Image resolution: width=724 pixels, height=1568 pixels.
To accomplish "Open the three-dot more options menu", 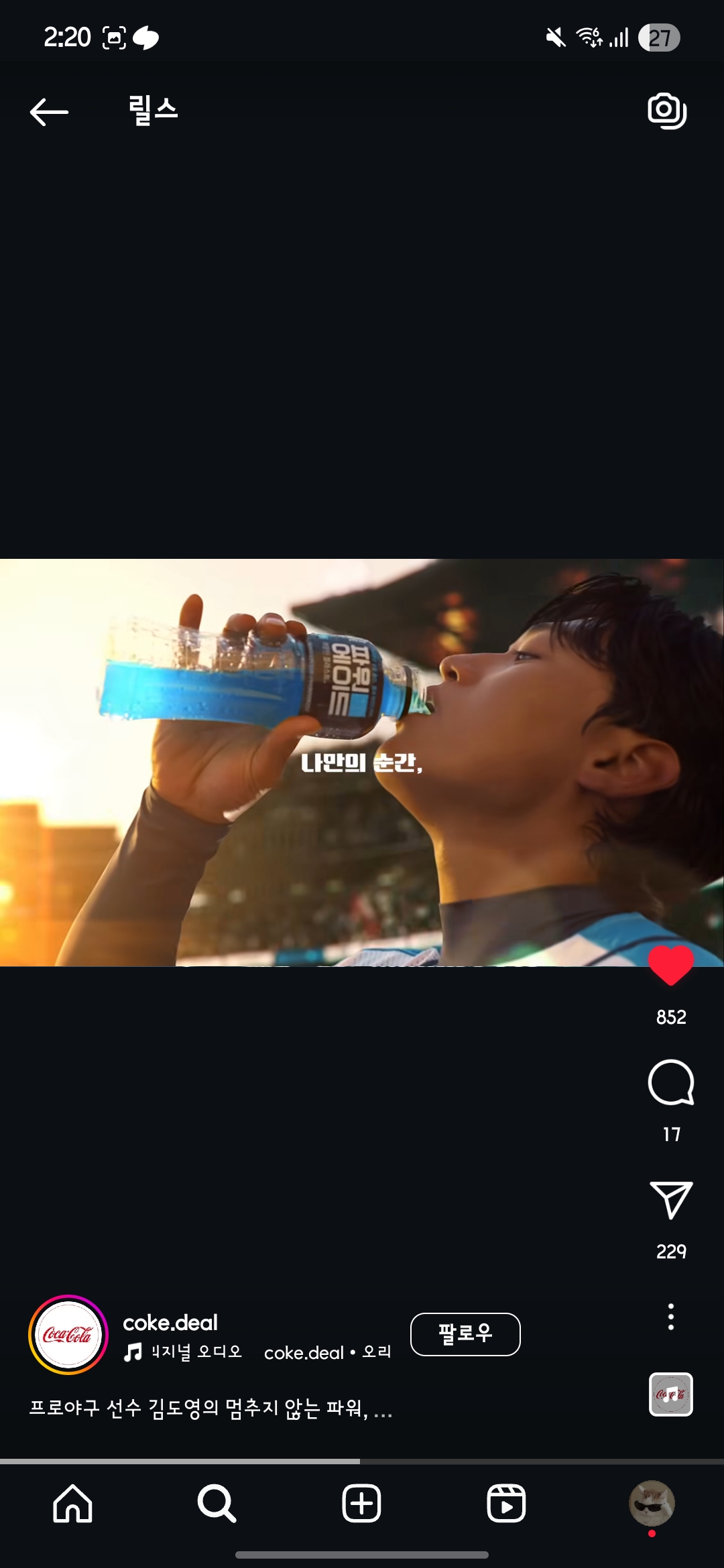I will coord(670,1317).
